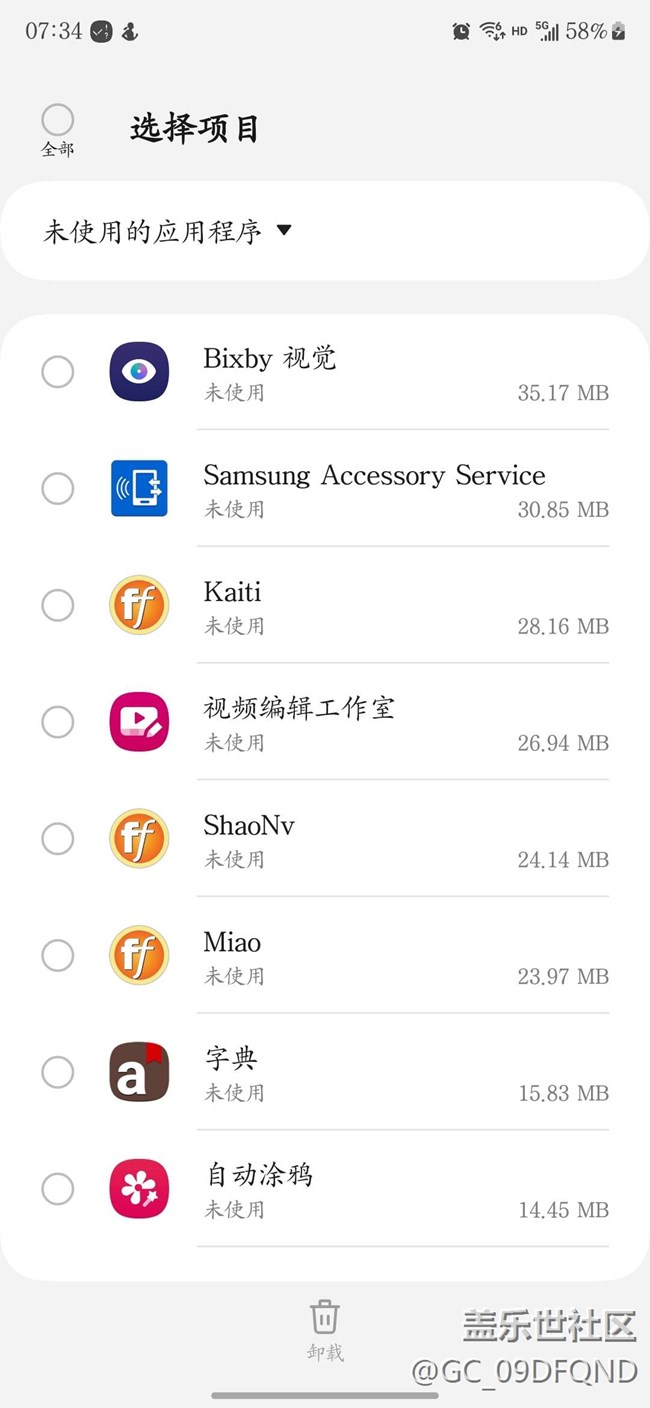Select all items with the 全部 checkbox
The width and height of the screenshot is (650, 1408).
coord(58,120)
